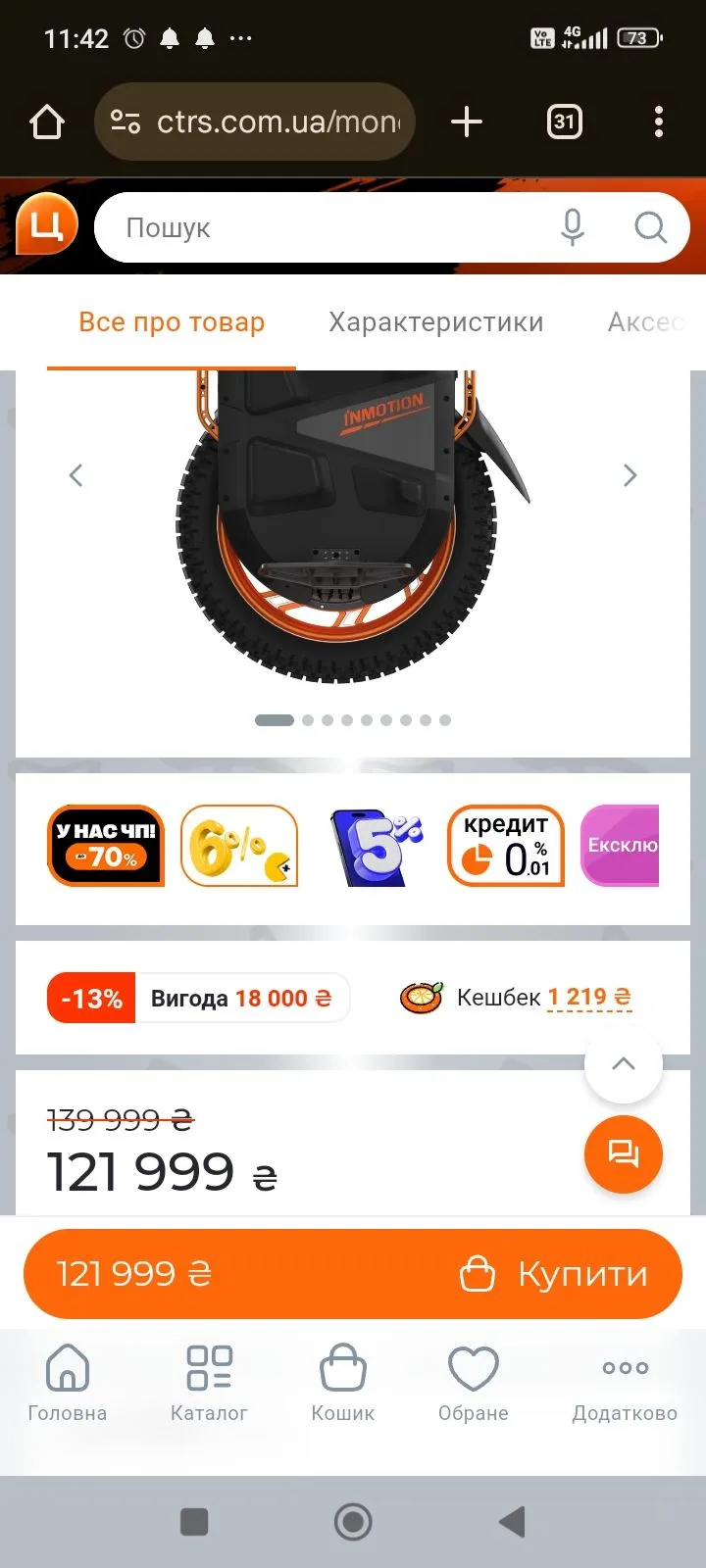Open the Кошик cart tab
Image resolution: width=706 pixels, height=1568 pixels.
click(x=343, y=1382)
